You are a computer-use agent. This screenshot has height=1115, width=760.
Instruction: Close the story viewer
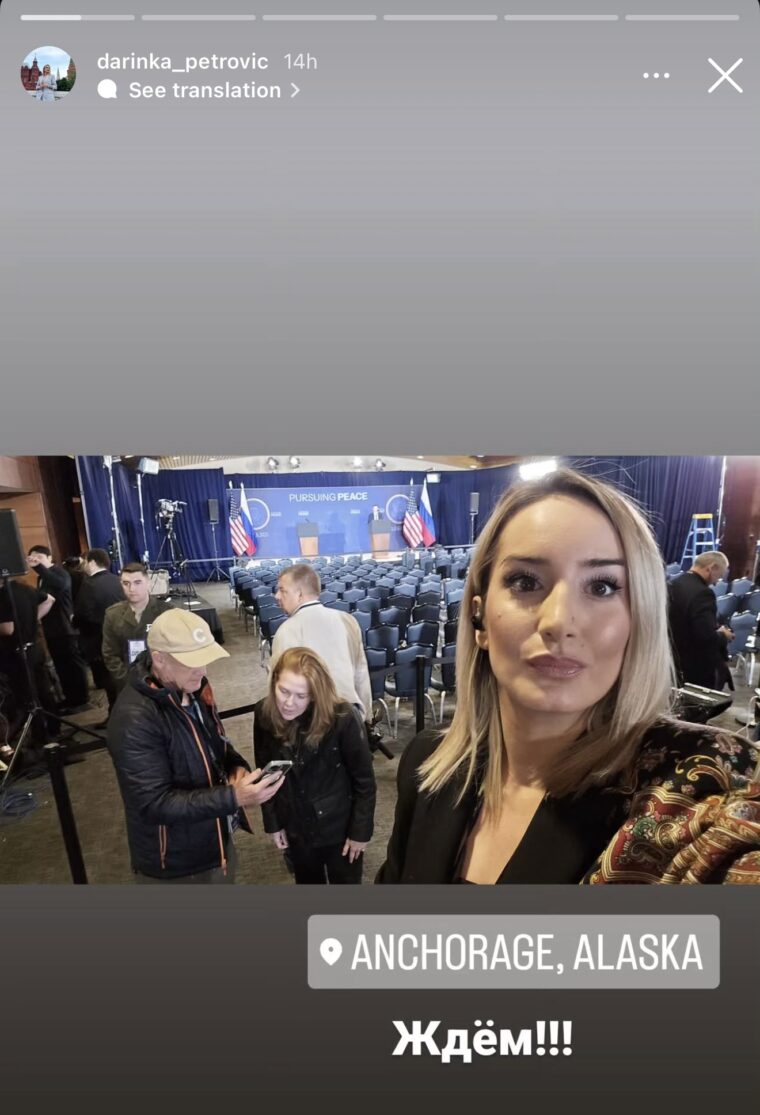pos(725,75)
